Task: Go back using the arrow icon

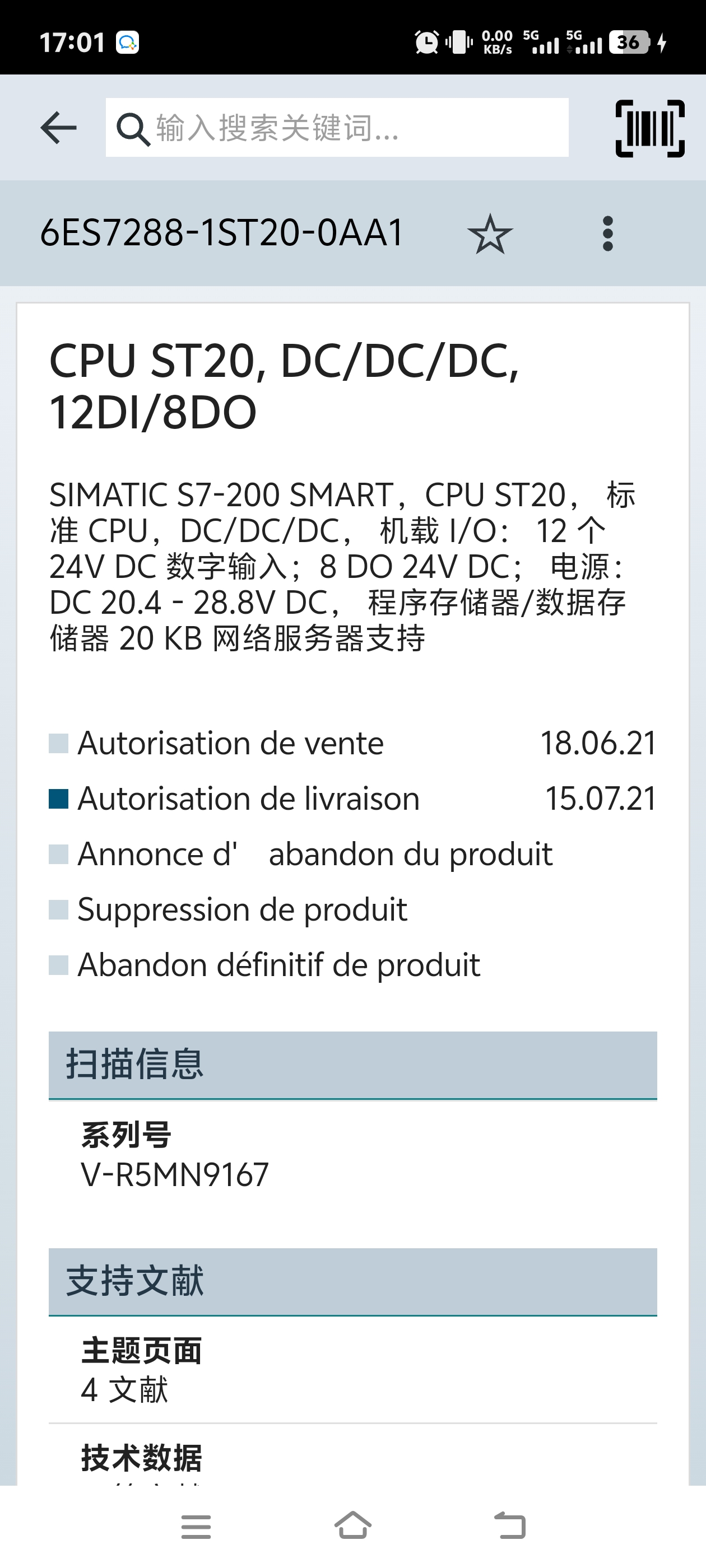Action: [x=58, y=128]
